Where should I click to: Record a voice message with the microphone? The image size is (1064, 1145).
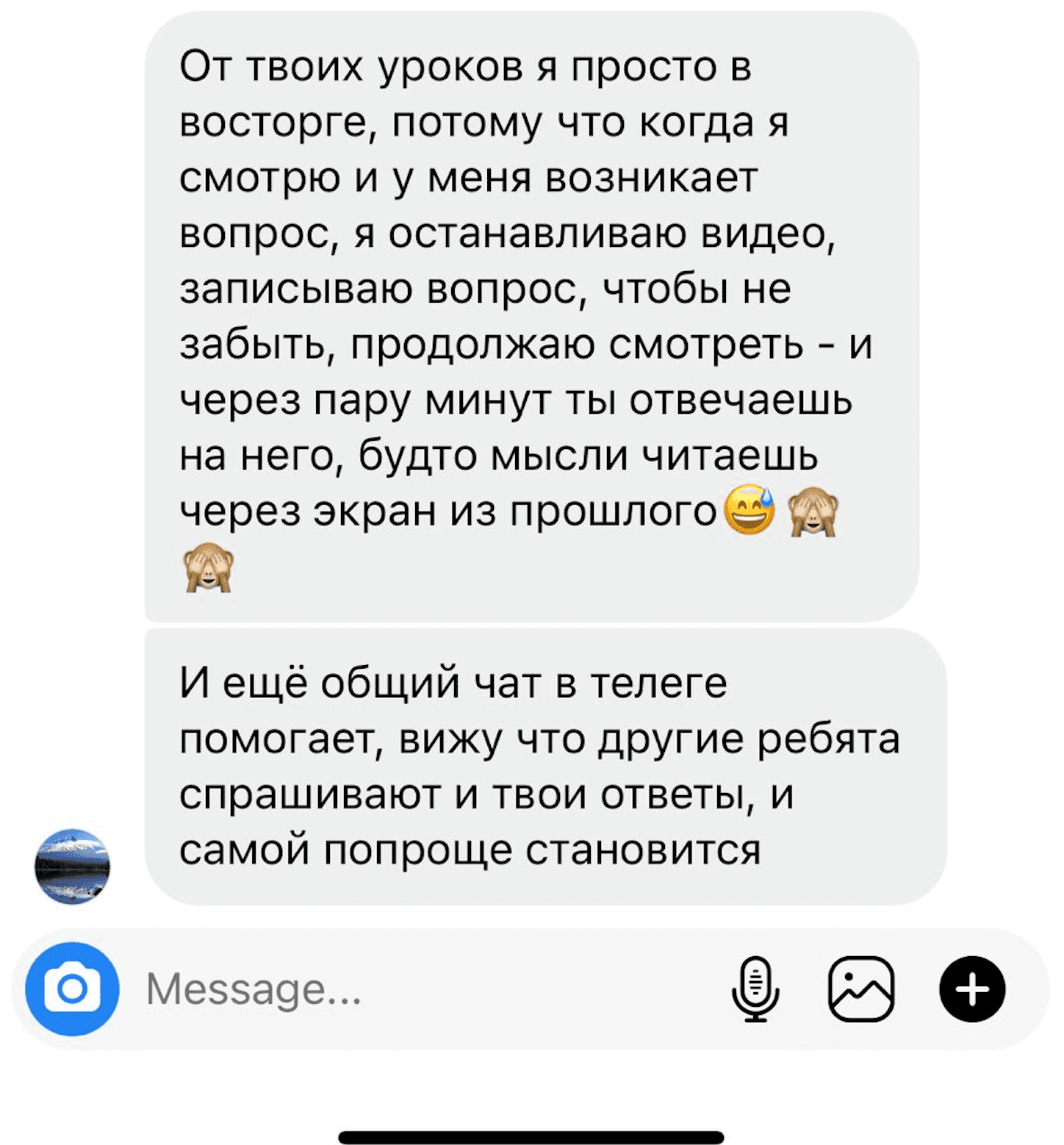click(x=755, y=988)
